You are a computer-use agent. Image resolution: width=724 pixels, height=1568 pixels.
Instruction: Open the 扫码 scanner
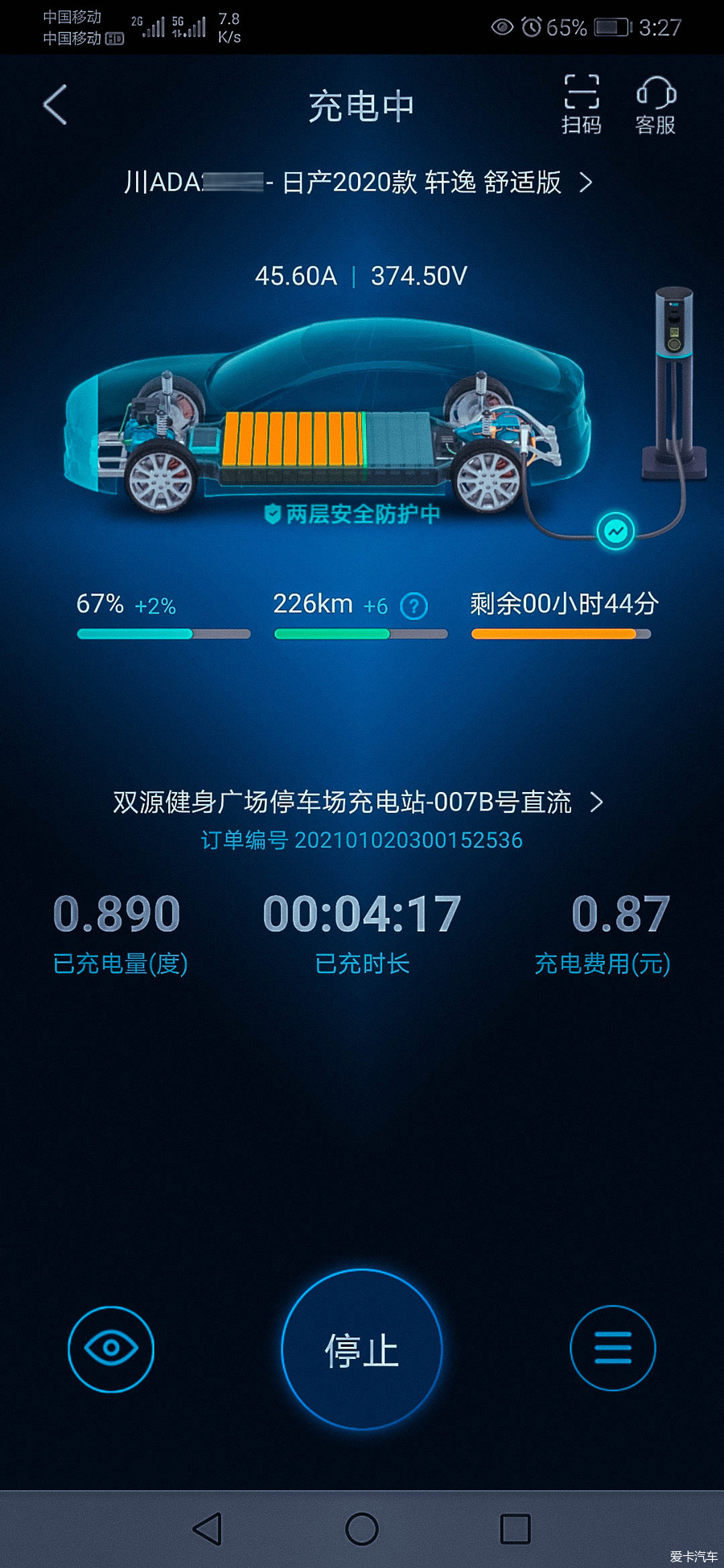(581, 105)
